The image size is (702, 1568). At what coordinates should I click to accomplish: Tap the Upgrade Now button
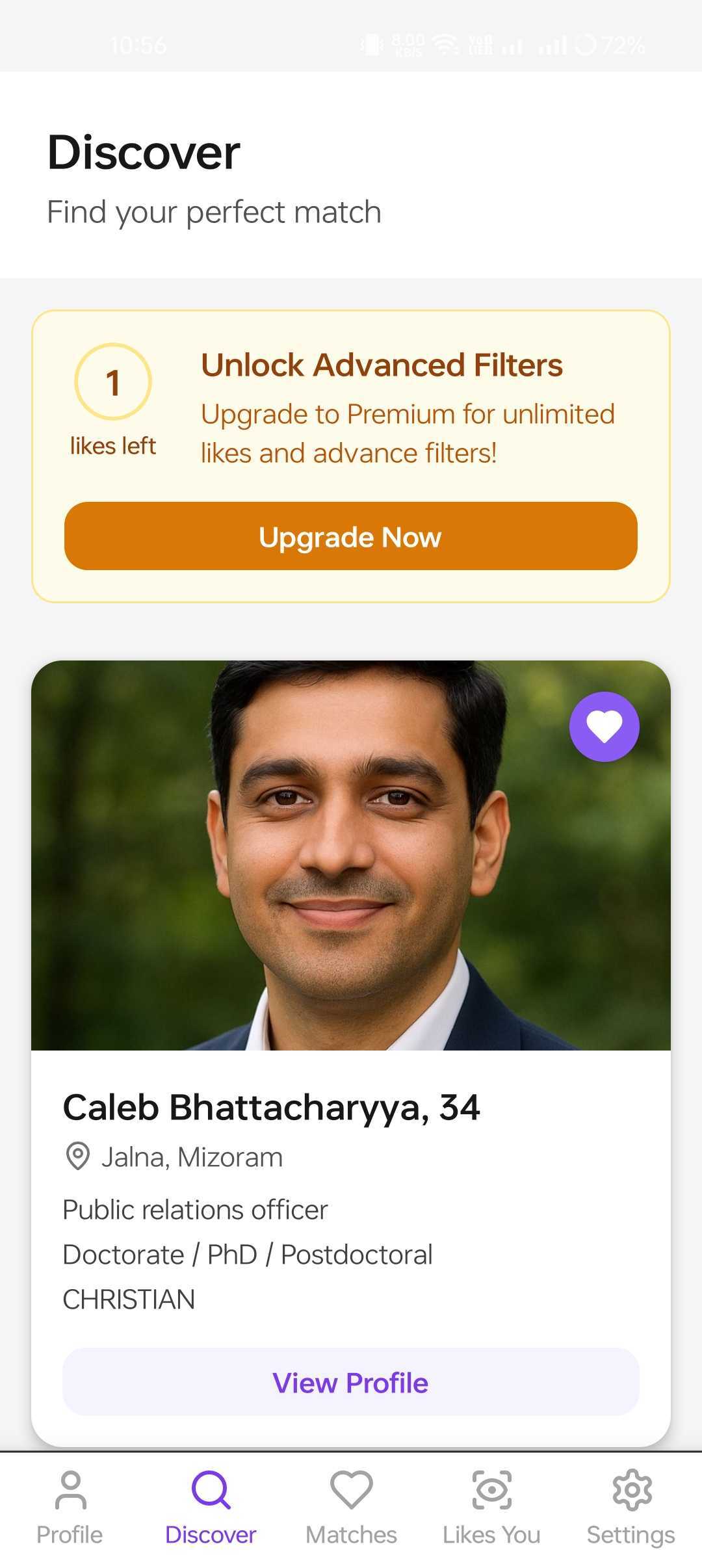350,536
